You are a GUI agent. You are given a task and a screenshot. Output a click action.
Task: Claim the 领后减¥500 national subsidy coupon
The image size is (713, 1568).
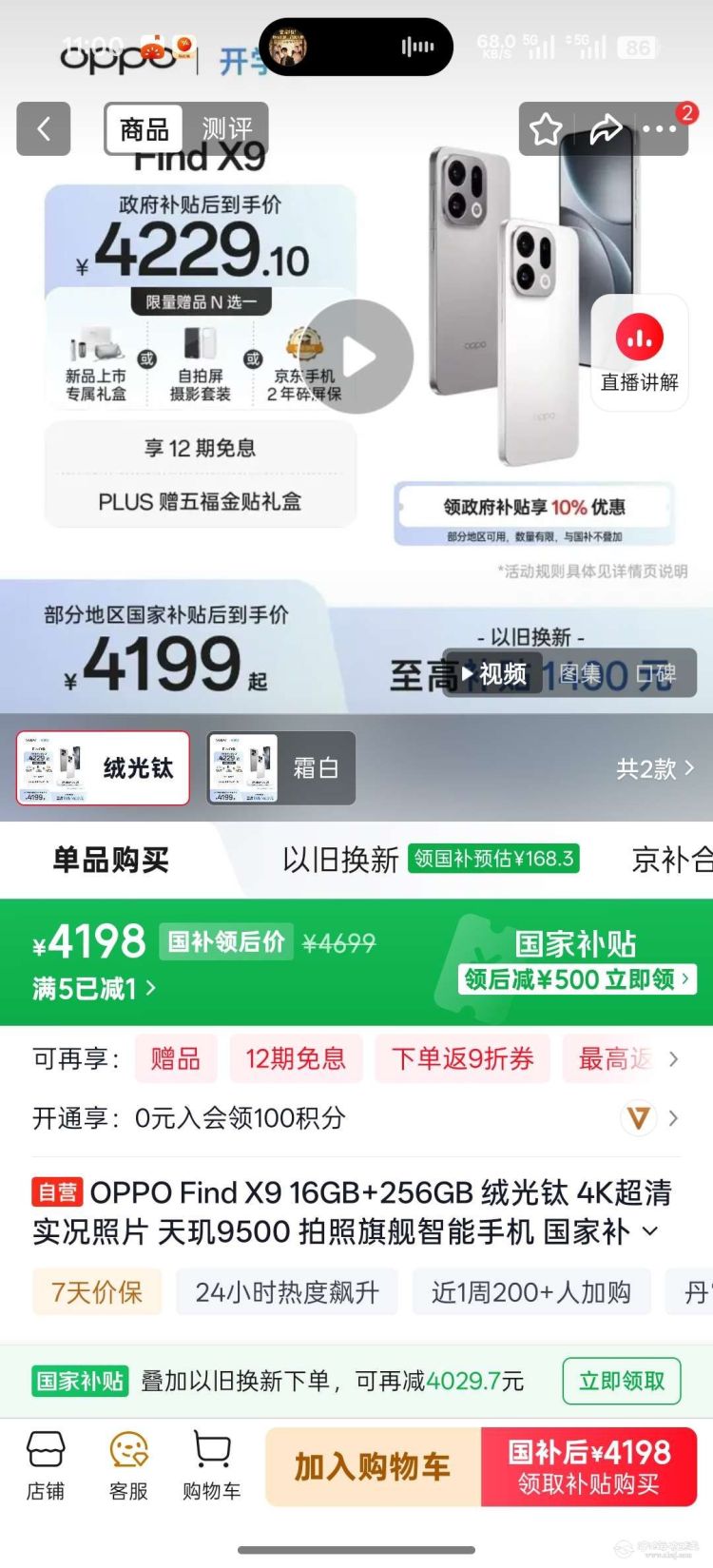click(x=577, y=978)
